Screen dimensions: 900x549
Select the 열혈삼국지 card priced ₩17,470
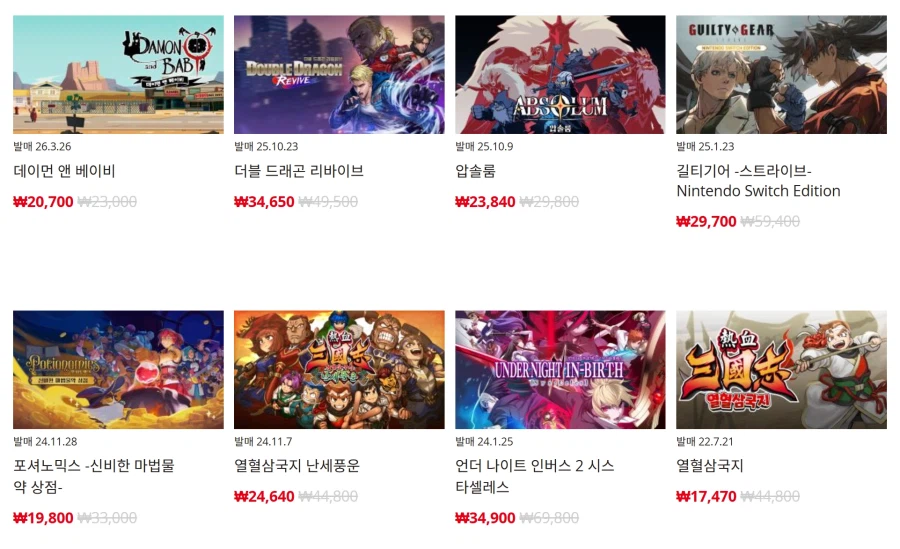[x=781, y=370]
